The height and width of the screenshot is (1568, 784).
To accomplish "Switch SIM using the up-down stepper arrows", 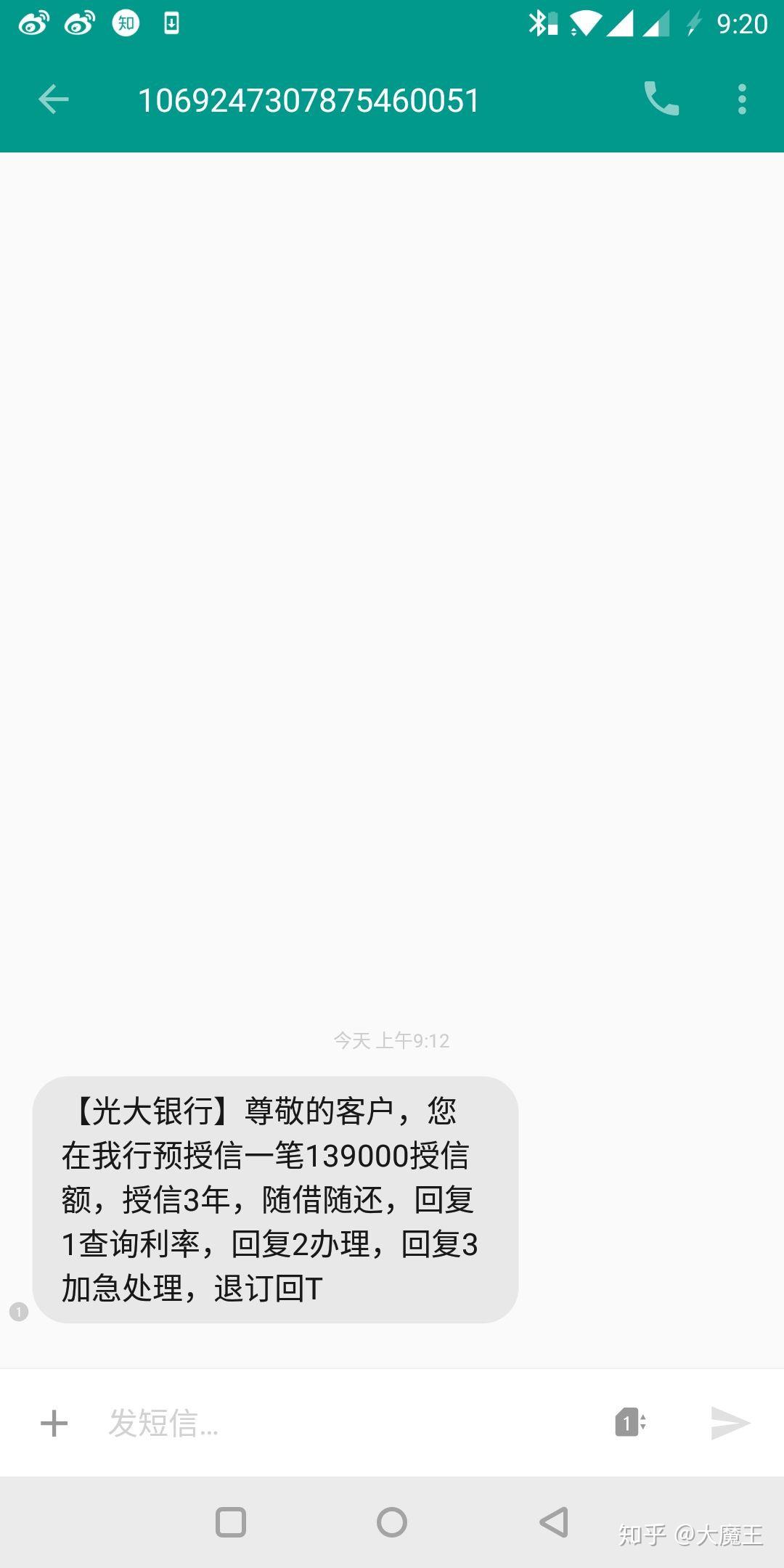I will pyautogui.click(x=642, y=1423).
